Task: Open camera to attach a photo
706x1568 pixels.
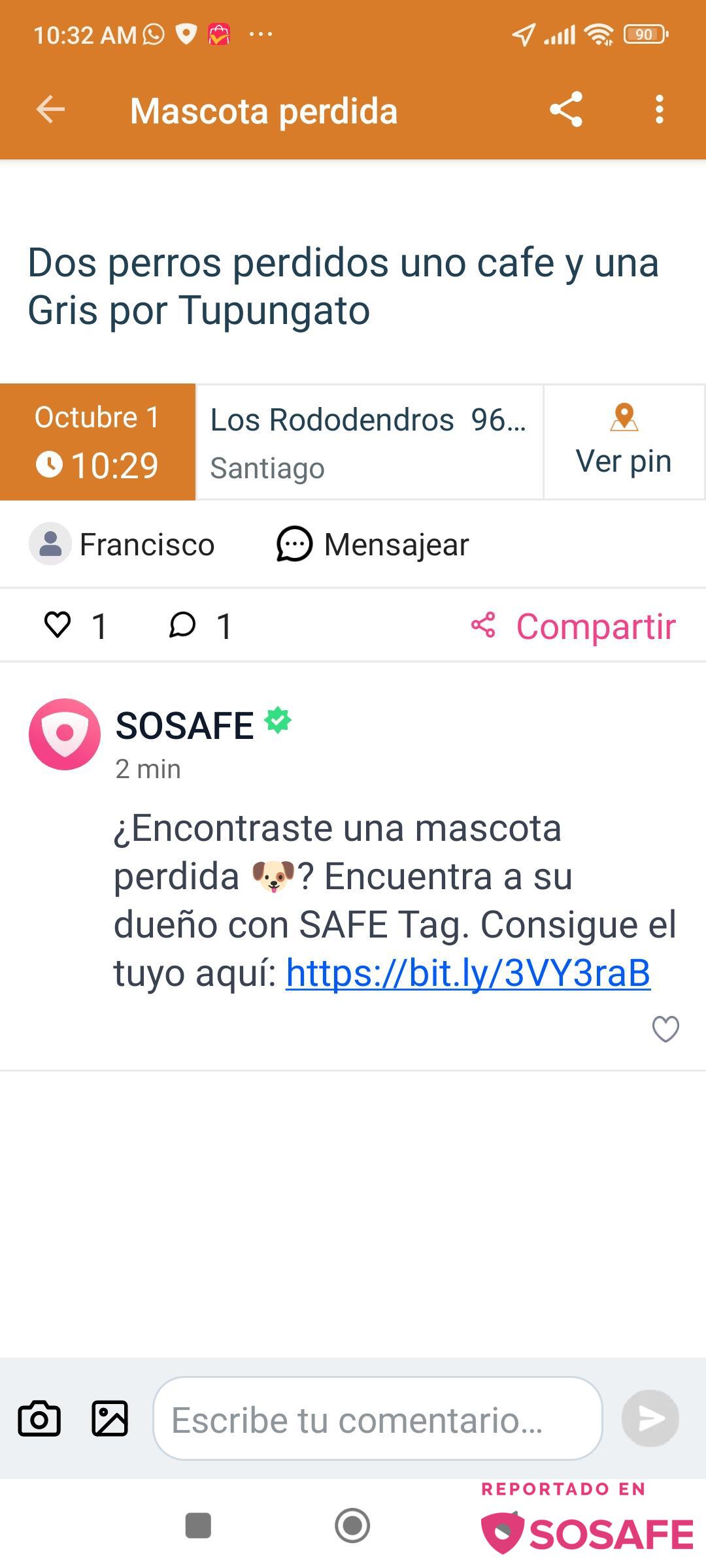Action: coord(39,1418)
